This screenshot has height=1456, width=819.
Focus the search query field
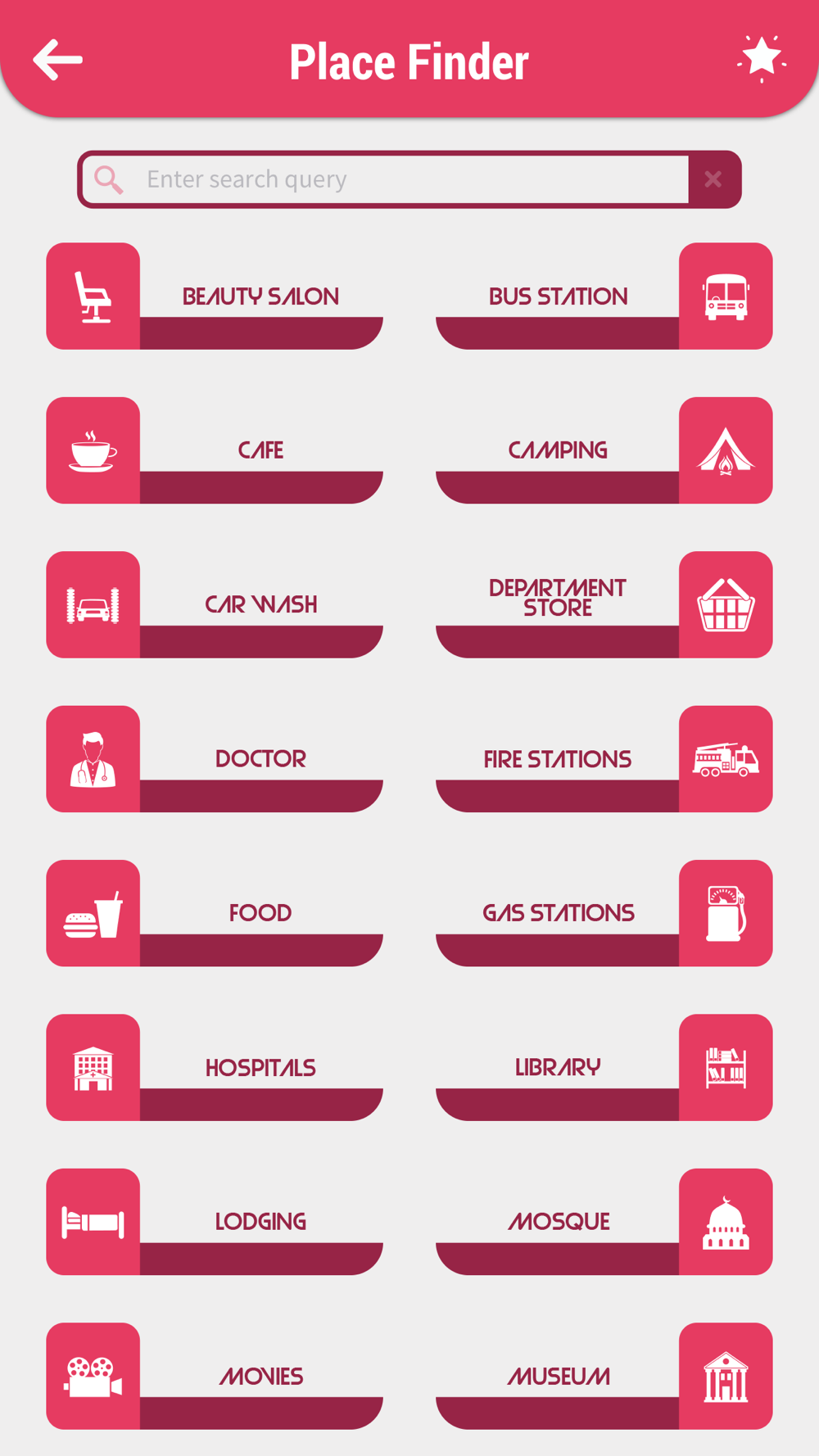[386, 179]
